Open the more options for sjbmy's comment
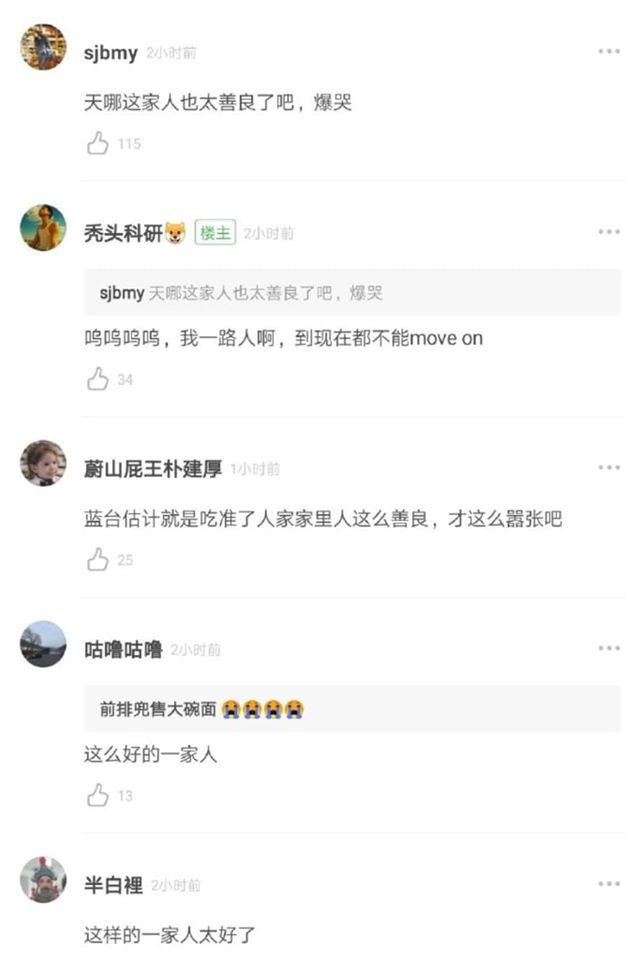 [x=609, y=52]
